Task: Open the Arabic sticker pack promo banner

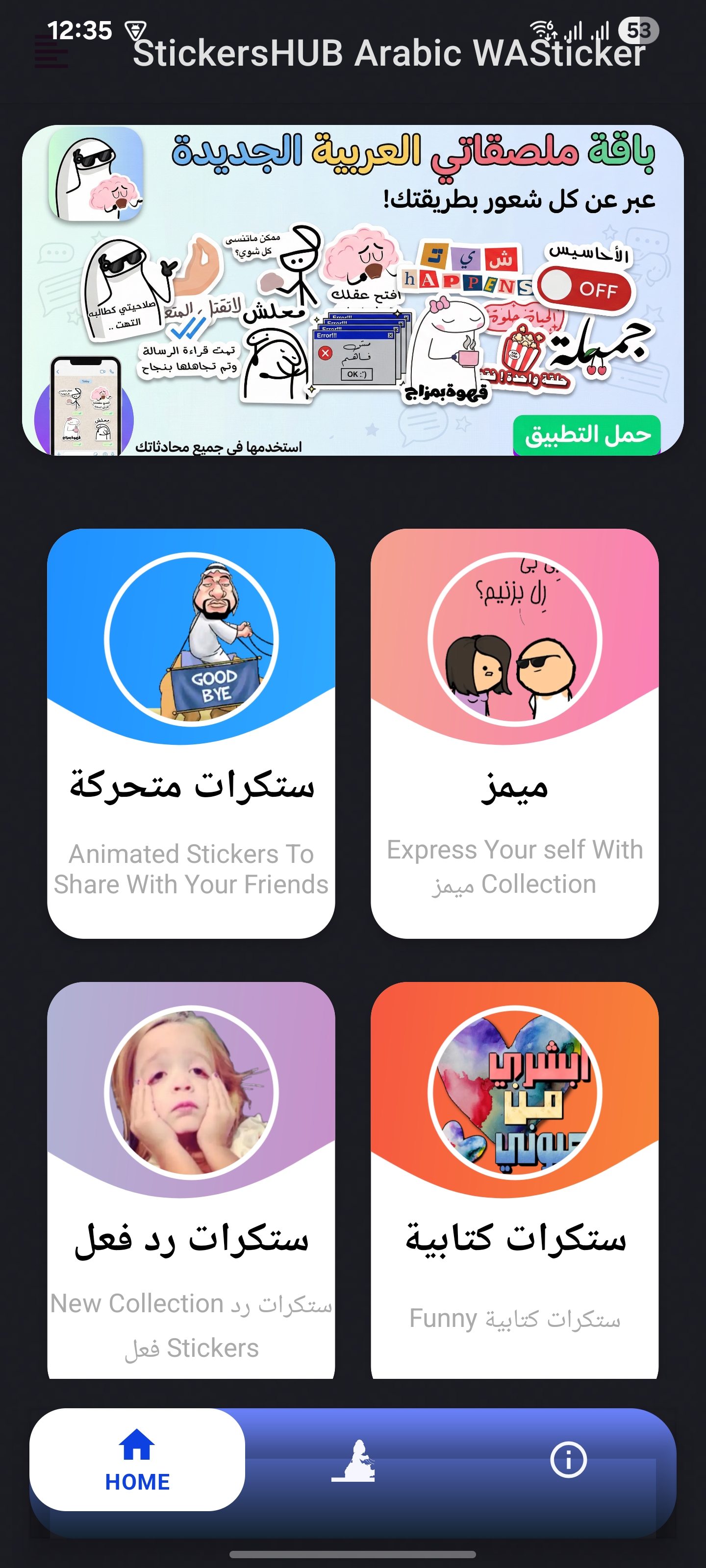Action: [x=353, y=290]
